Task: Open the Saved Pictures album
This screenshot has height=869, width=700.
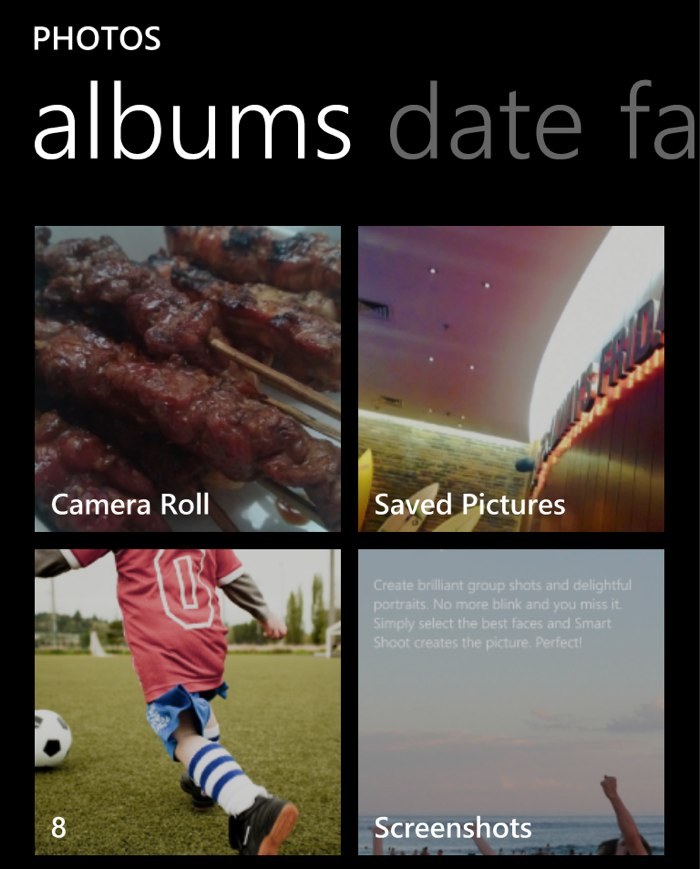Action: click(x=511, y=378)
